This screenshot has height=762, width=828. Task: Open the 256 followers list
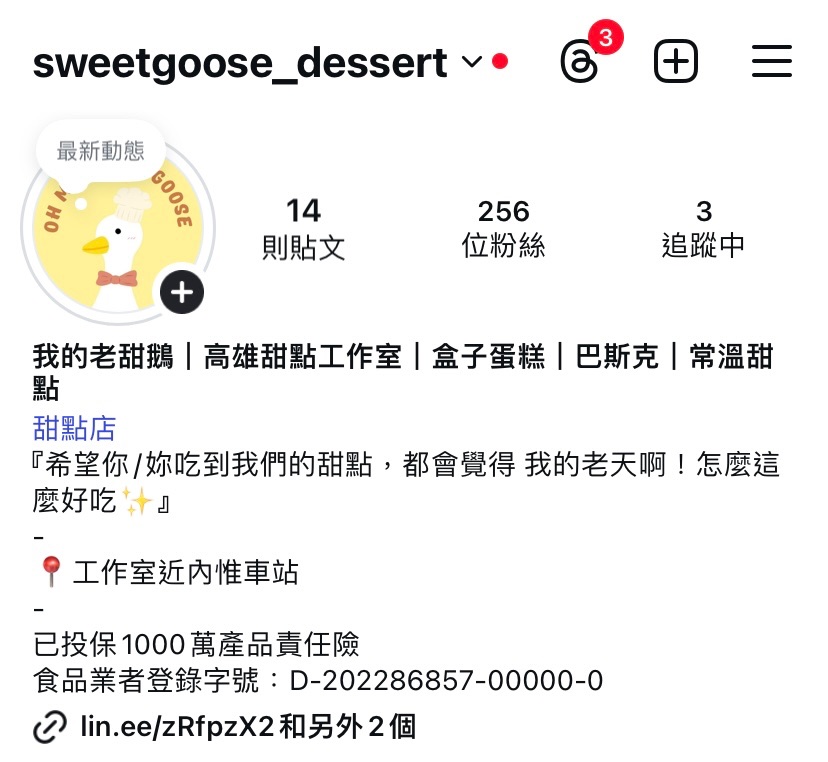[503, 228]
